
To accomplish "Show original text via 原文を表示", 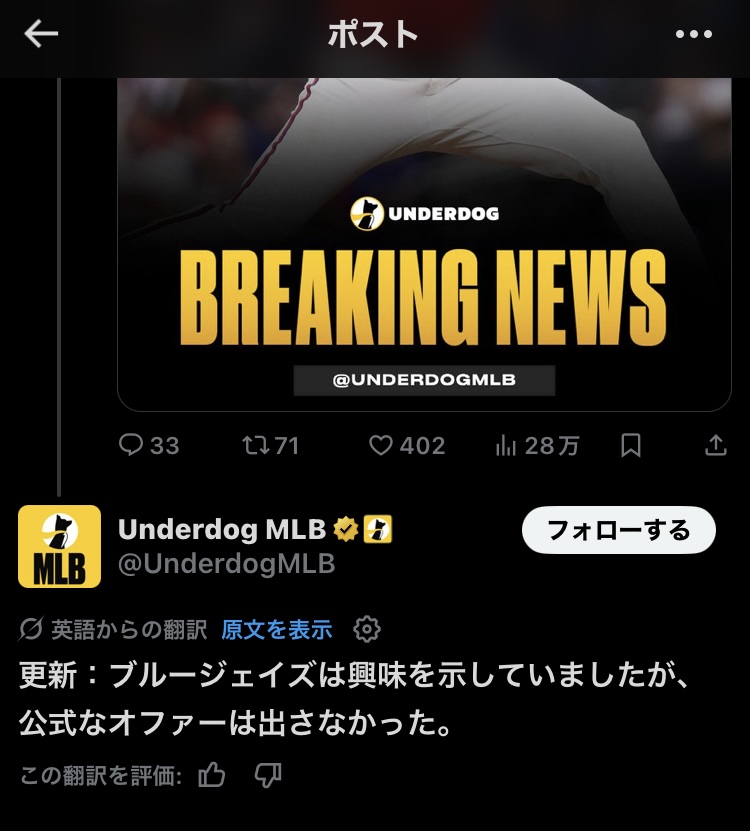I will 277,629.
